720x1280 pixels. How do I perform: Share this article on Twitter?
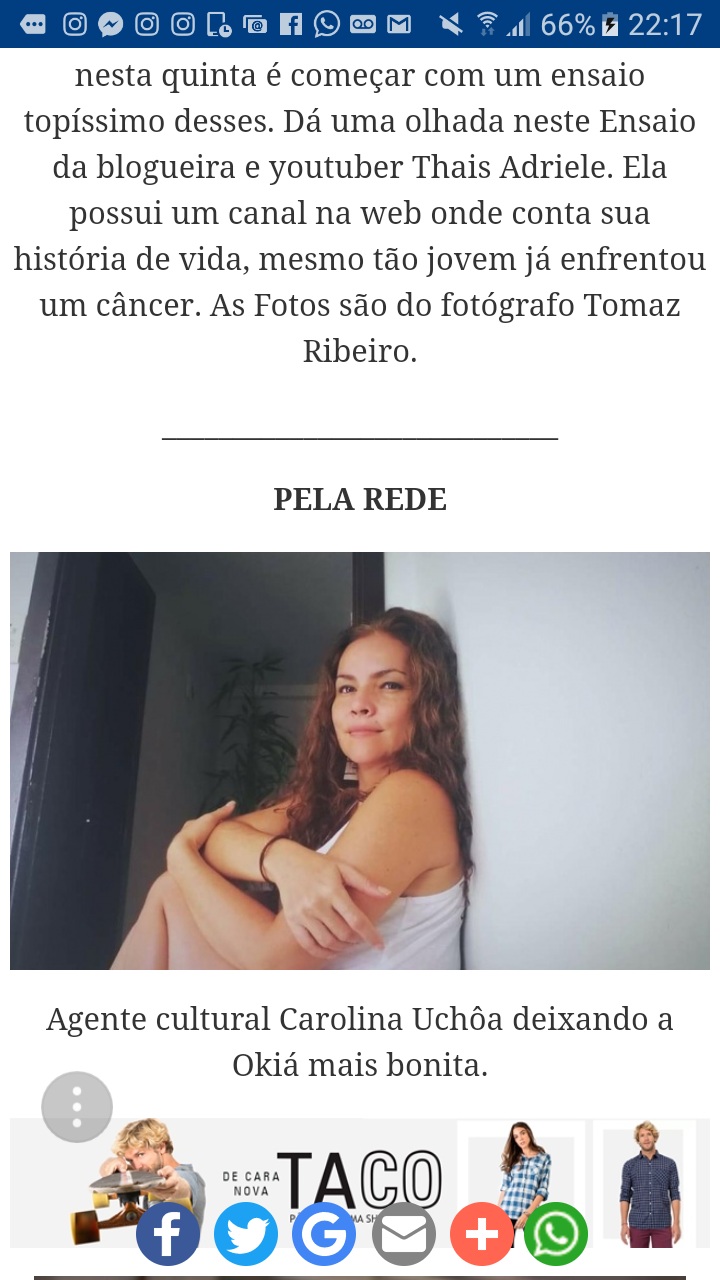point(246,1234)
